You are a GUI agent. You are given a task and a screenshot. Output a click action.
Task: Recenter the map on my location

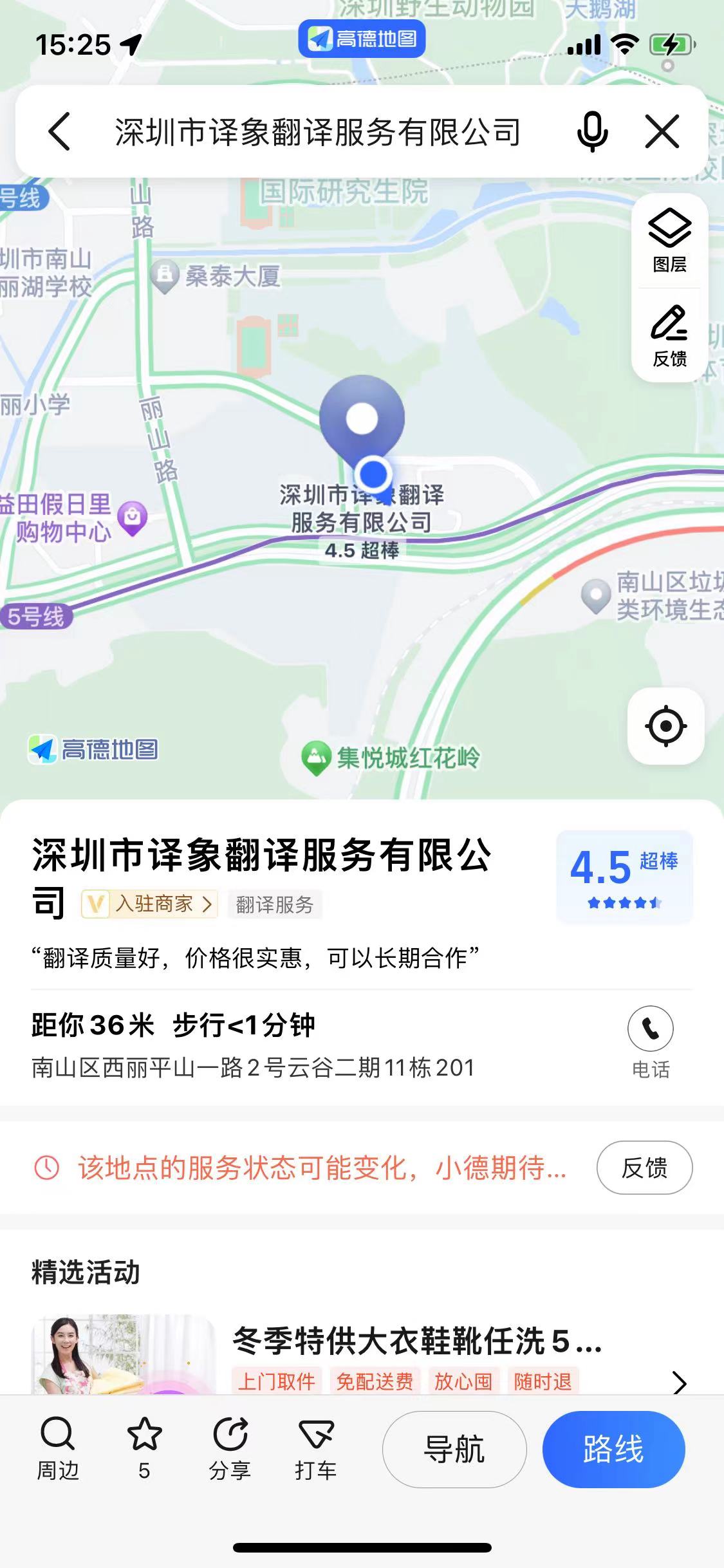coord(665,726)
